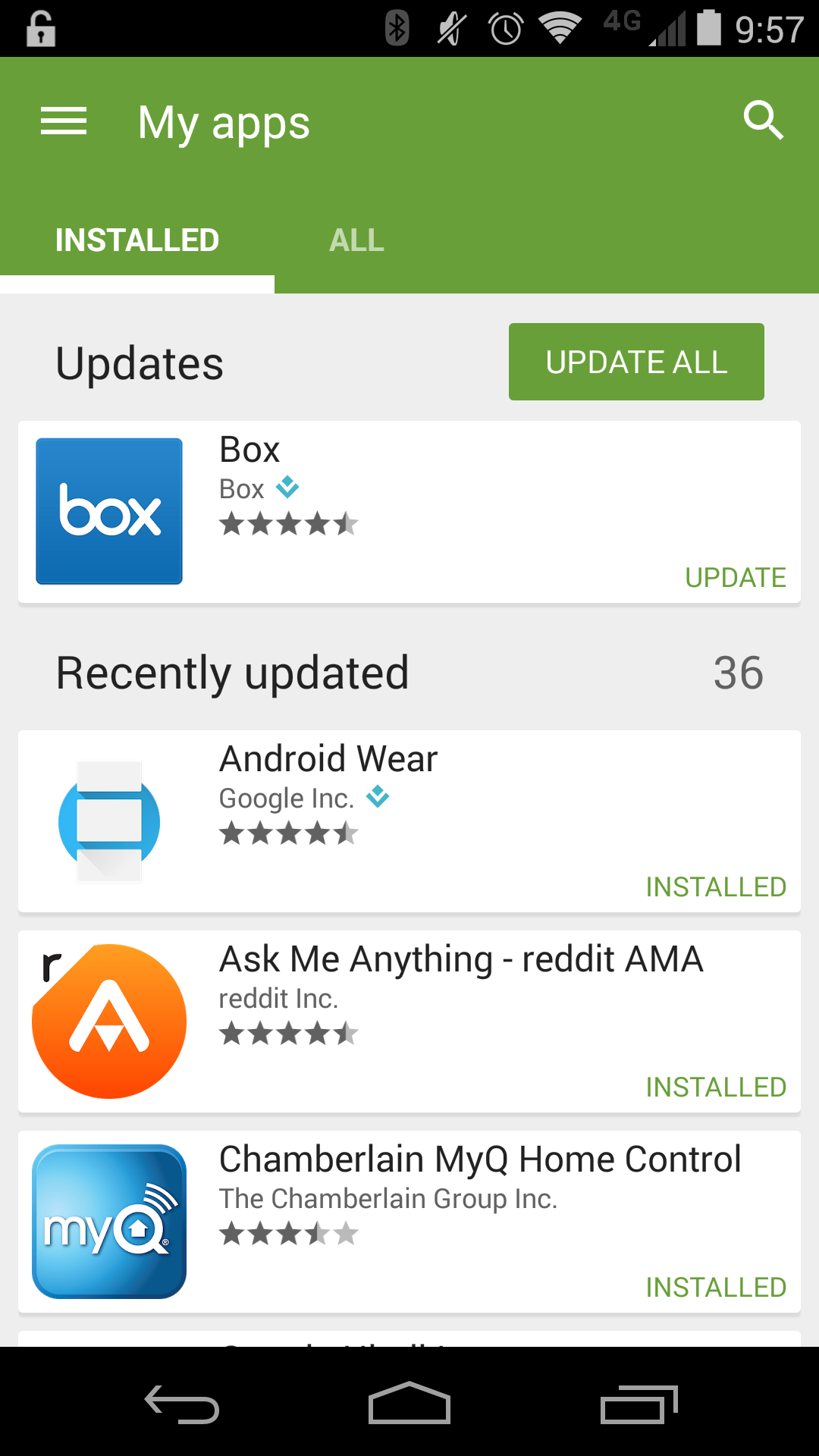The height and width of the screenshot is (1456, 819).
Task: Open Chamberlain MyQ Home Control listing
Action: tap(409, 1222)
